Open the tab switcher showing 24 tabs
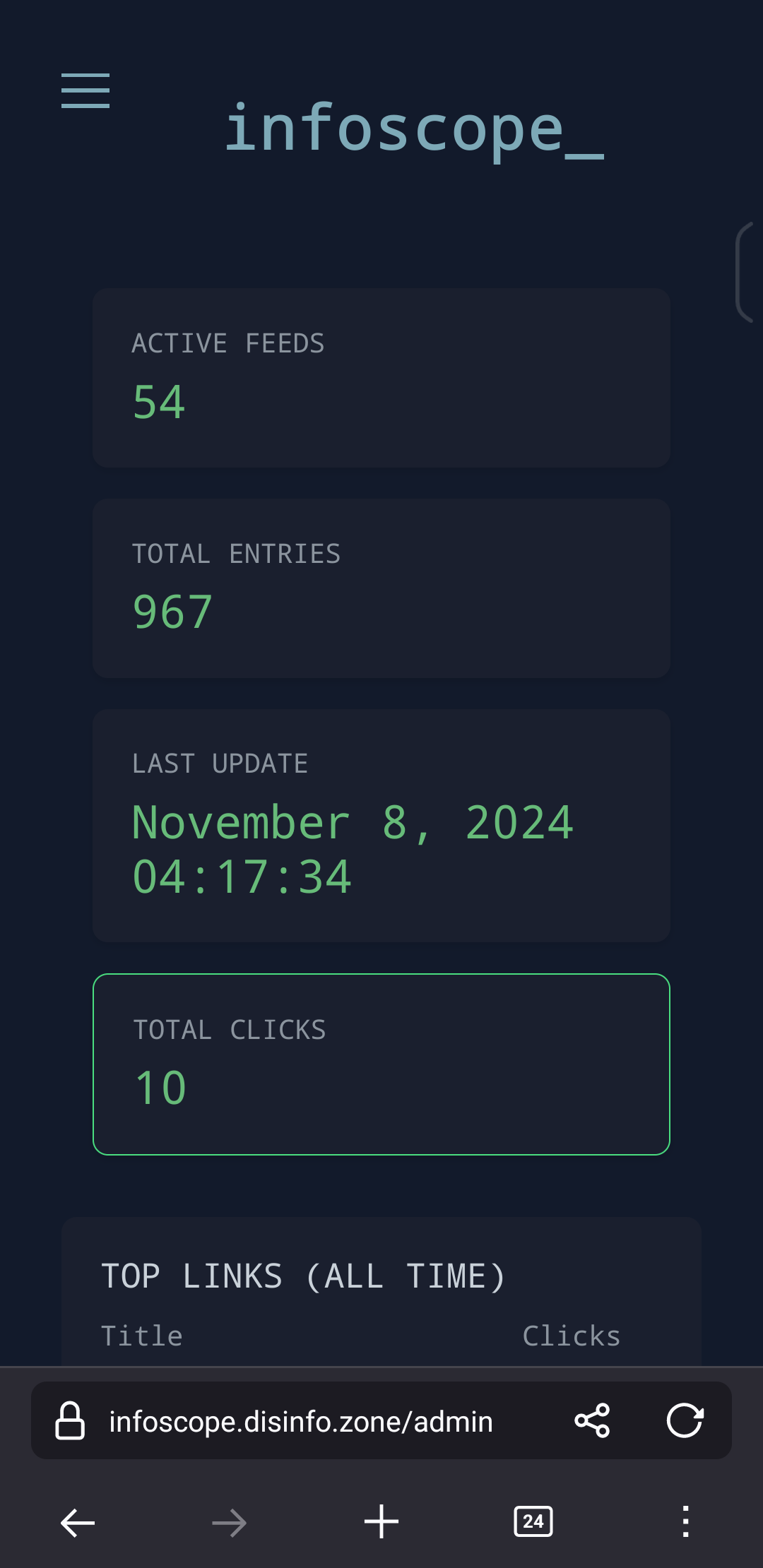Viewport: 763px width, 1568px height. (x=533, y=1522)
